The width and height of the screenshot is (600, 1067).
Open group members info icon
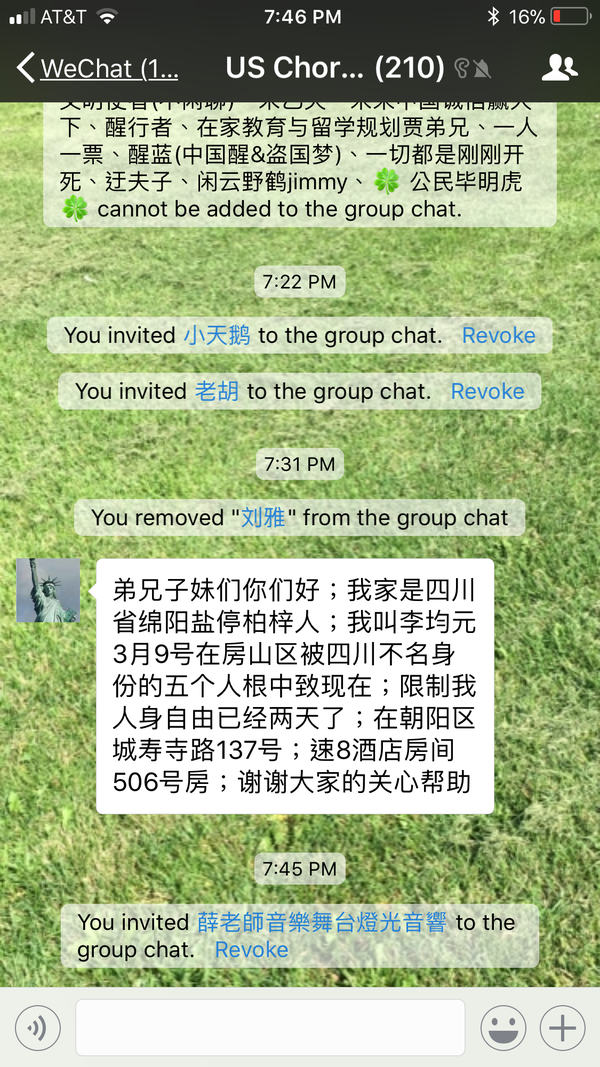click(559, 68)
